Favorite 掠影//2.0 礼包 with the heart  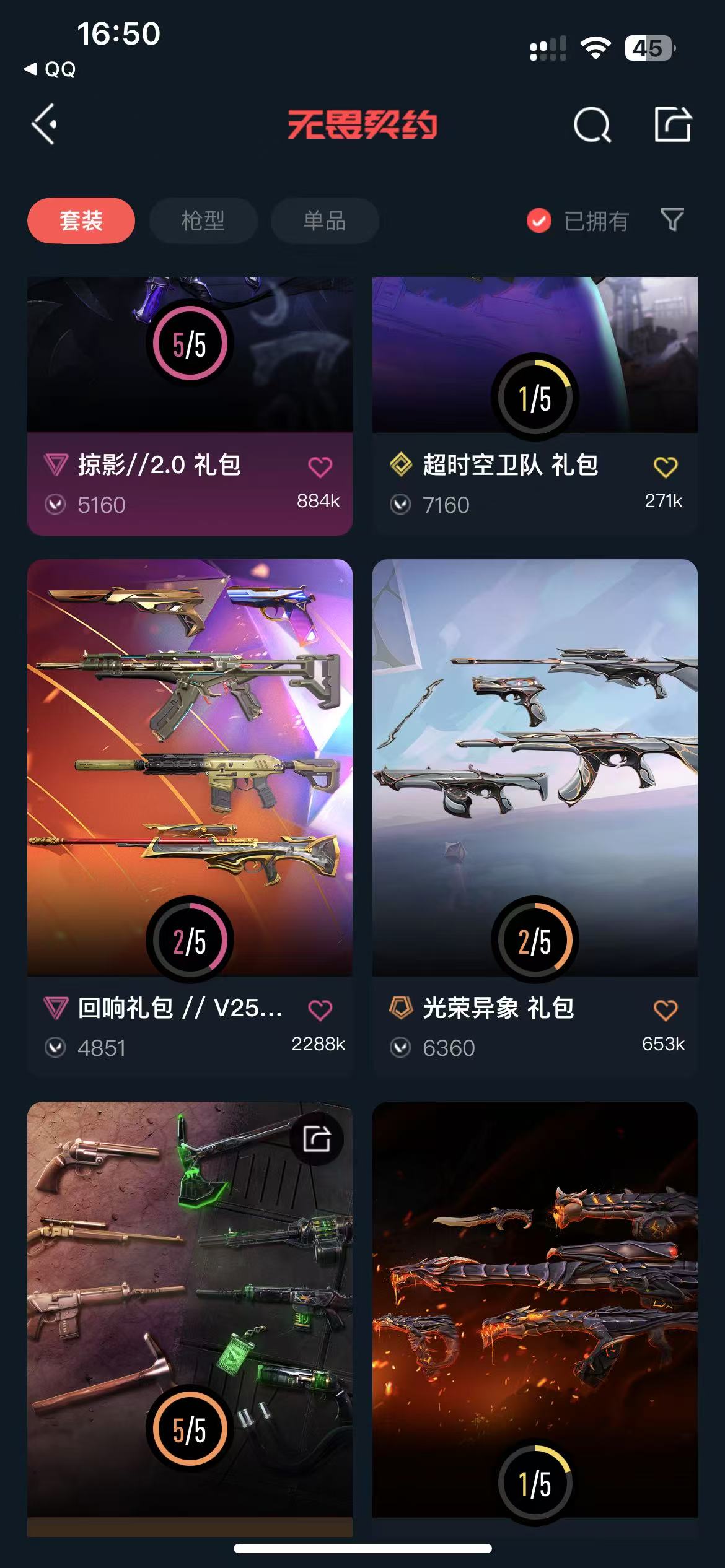[x=320, y=467]
